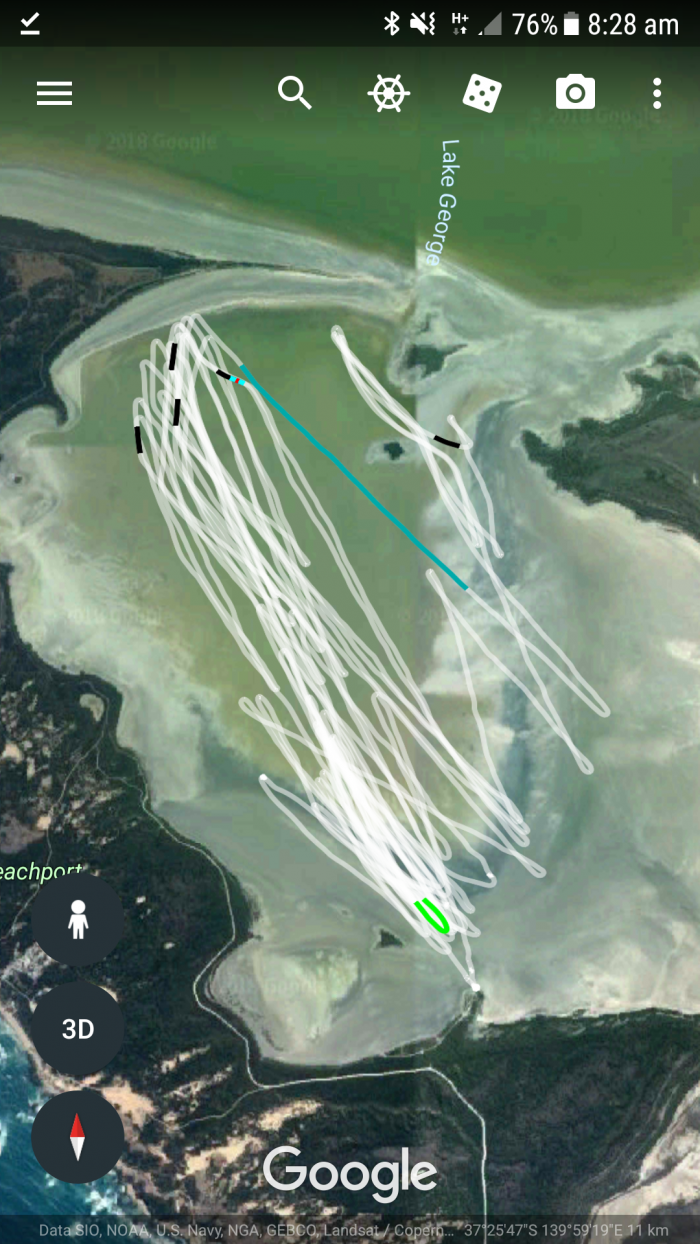Activate the Street View pegman
This screenshot has width=700, height=1244.
tap(78, 920)
